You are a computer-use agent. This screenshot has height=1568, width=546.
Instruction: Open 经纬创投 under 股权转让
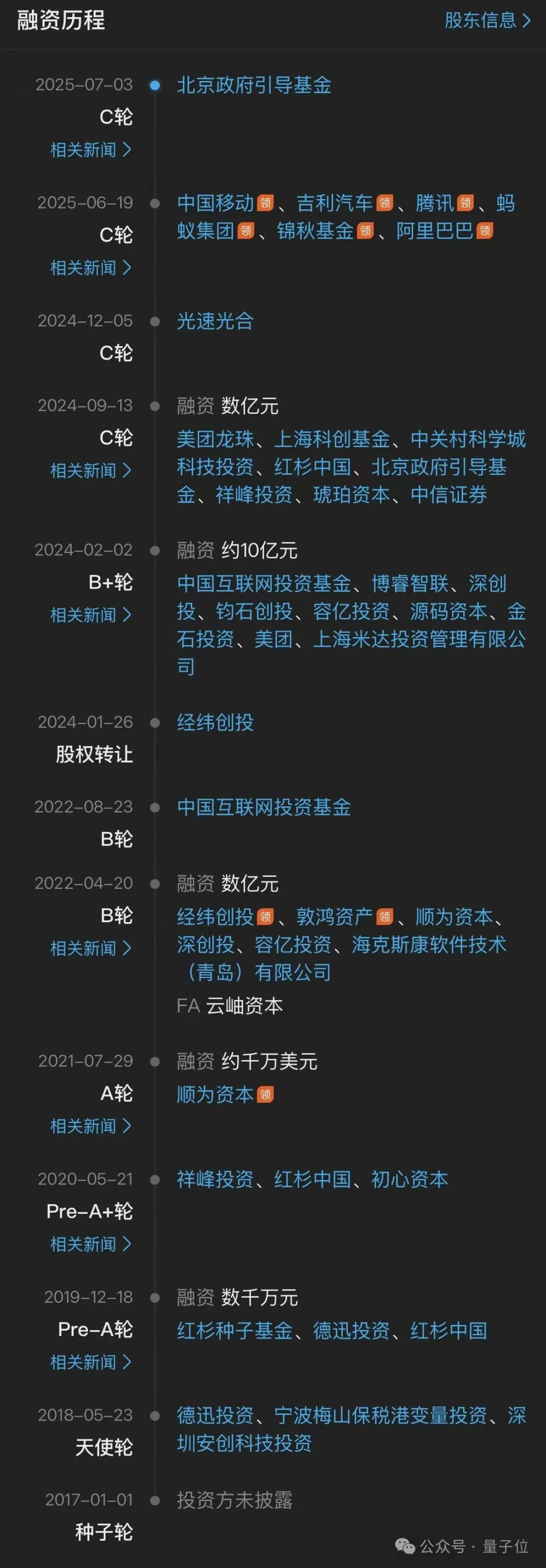click(x=215, y=723)
